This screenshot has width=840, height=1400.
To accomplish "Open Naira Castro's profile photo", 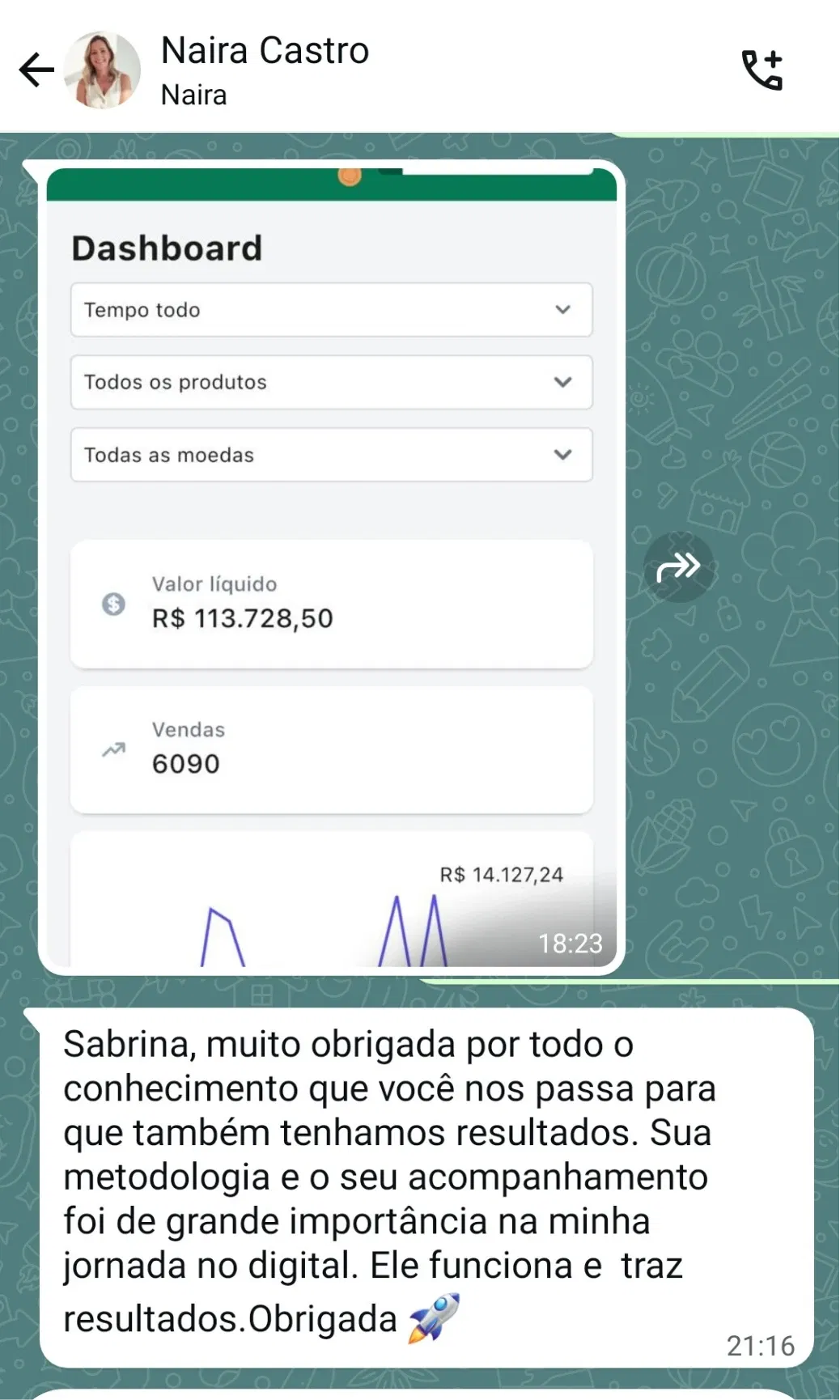I will click(x=102, y=70).
